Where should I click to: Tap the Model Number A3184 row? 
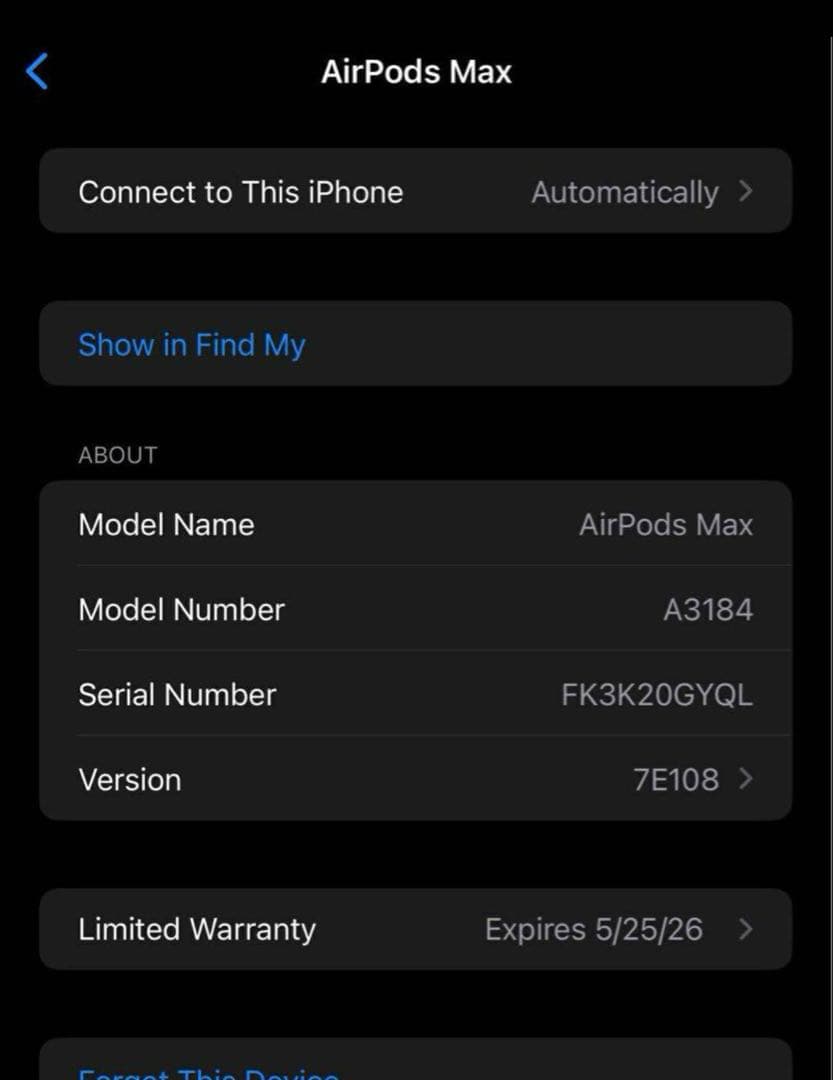click(416, 609)
